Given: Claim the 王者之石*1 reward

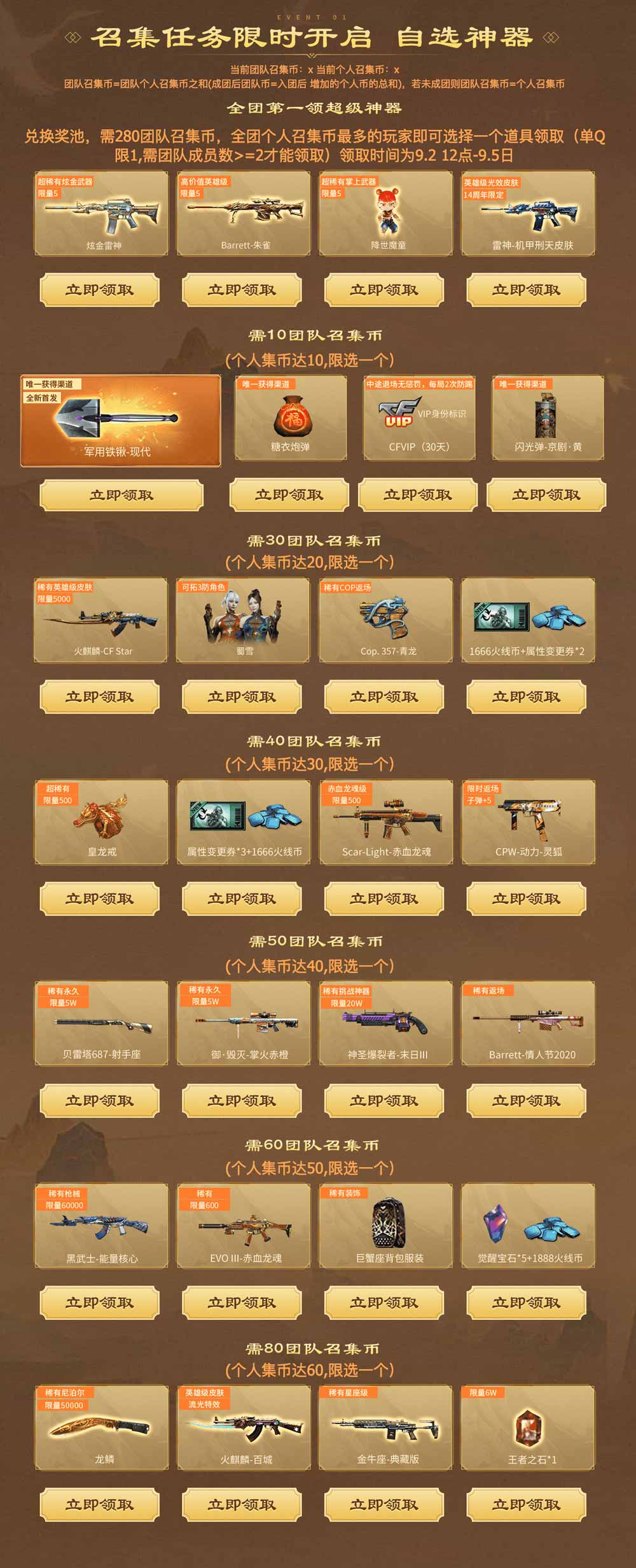Looking at the screenshot, I should (527, 1505).
